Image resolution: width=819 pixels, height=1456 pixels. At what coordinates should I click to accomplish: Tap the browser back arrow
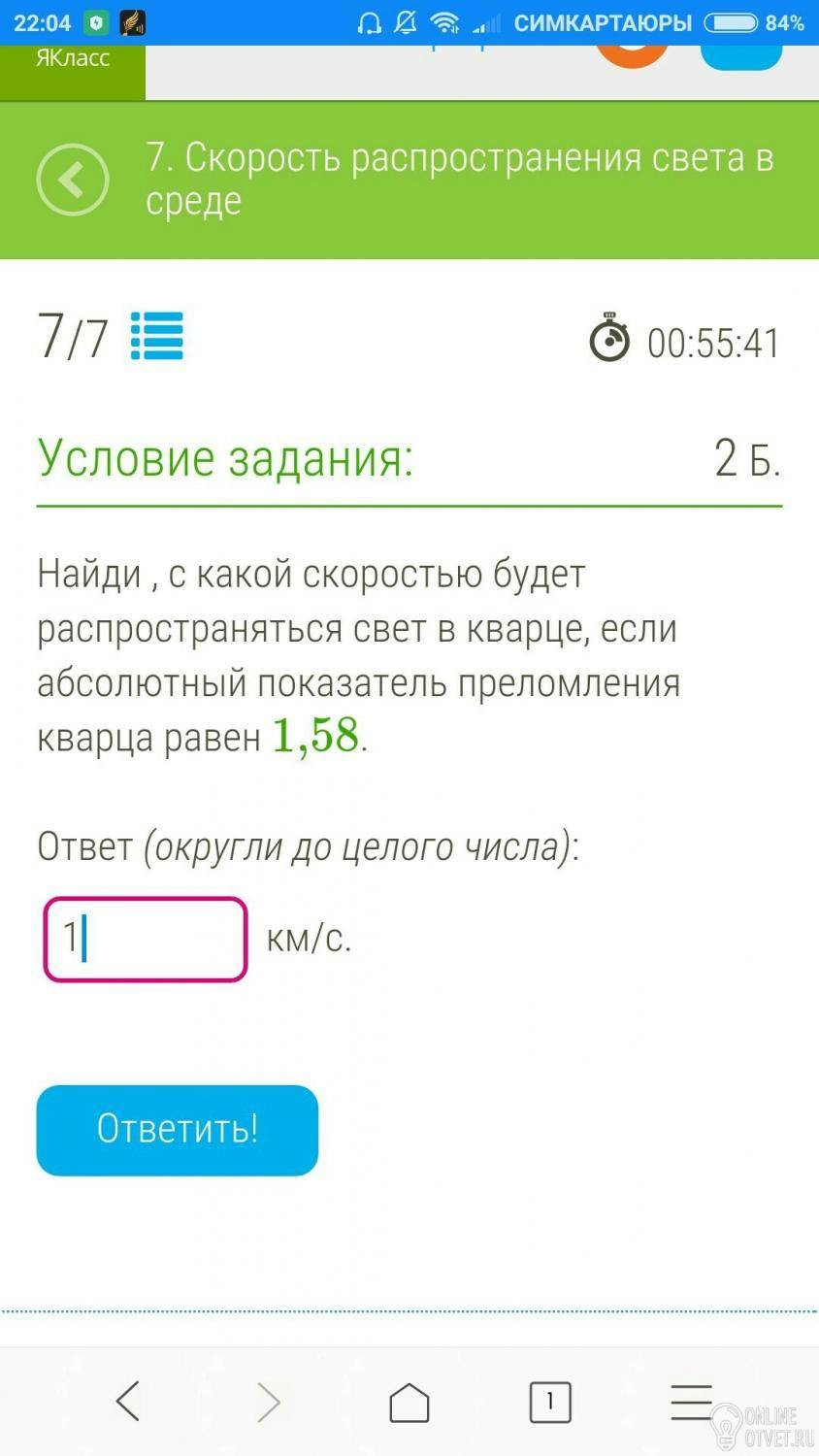pos(128,1401)
